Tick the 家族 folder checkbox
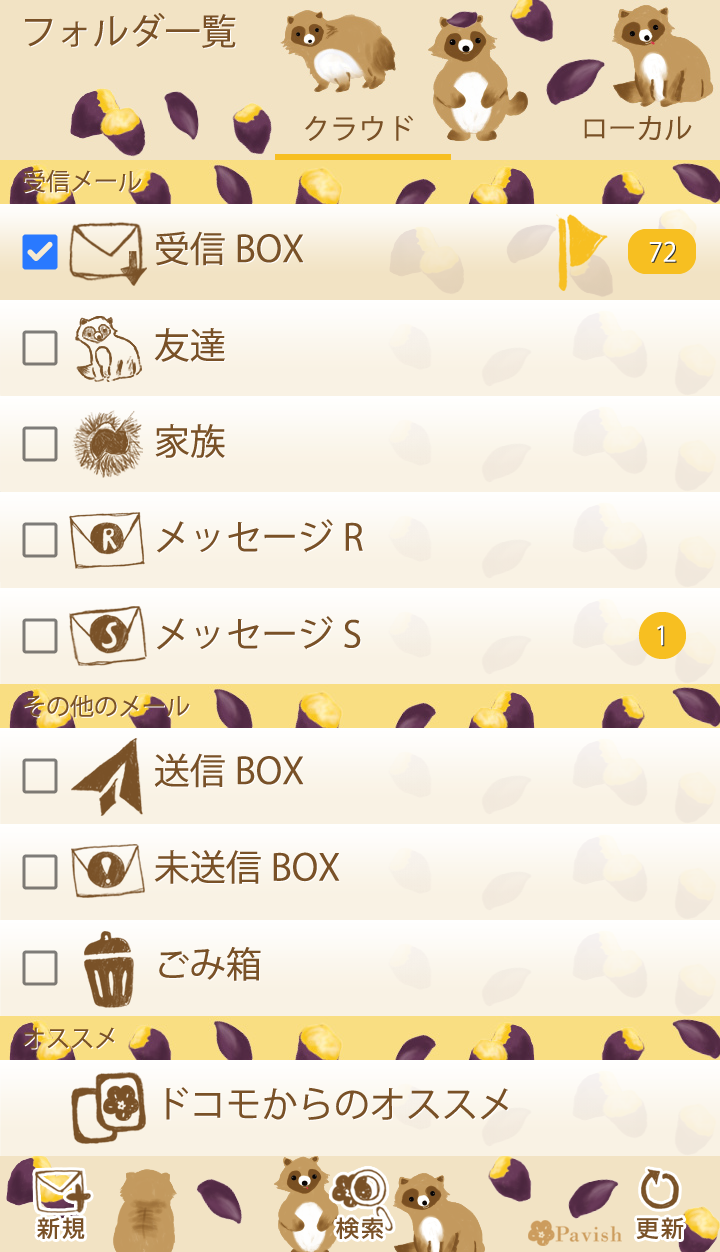720x1252 pixels. pyautogui.click(x=40, y=444)
